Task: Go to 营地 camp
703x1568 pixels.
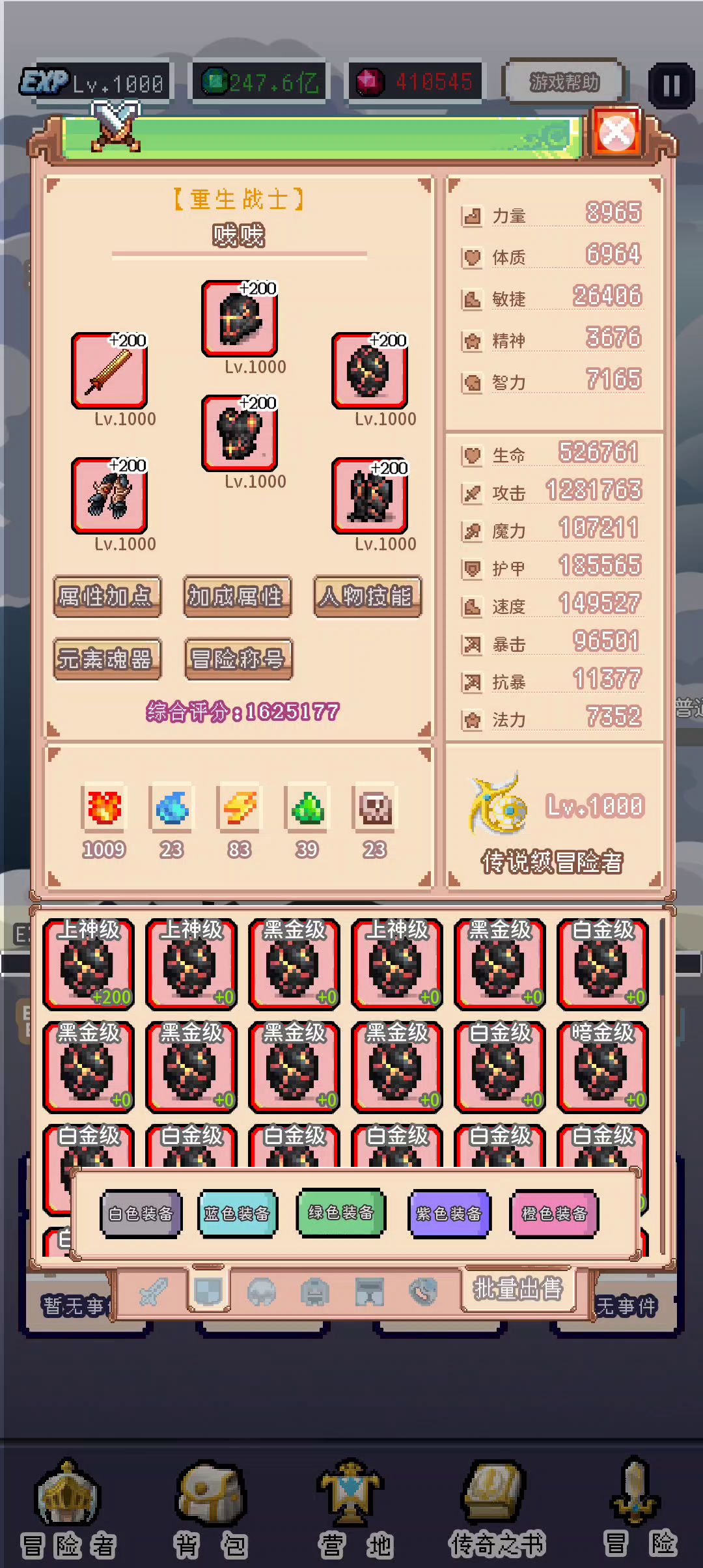Action: point(351,1511)
